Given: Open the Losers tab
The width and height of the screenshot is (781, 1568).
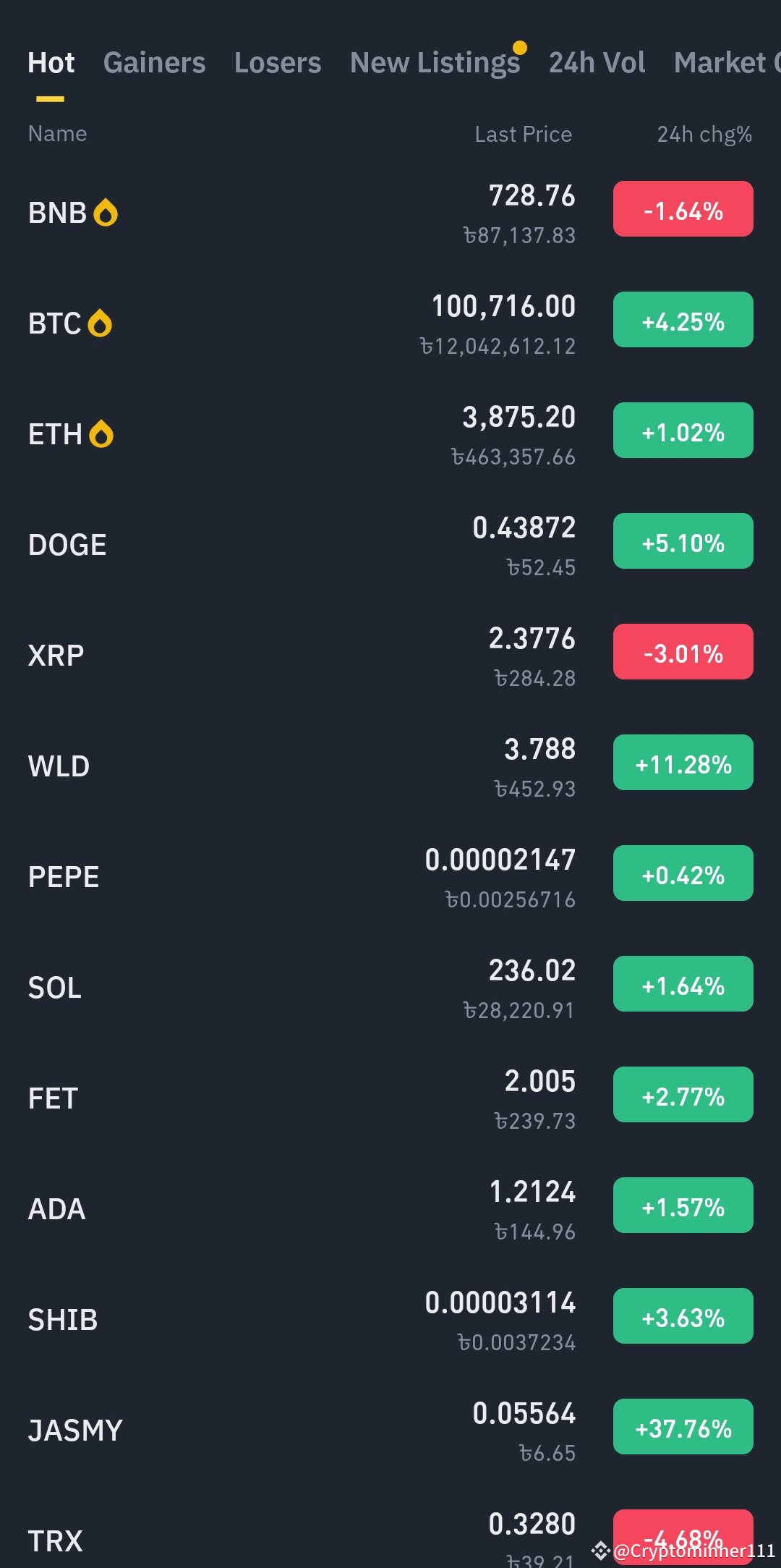Looking at the screenshot, I should pos(277,64).
